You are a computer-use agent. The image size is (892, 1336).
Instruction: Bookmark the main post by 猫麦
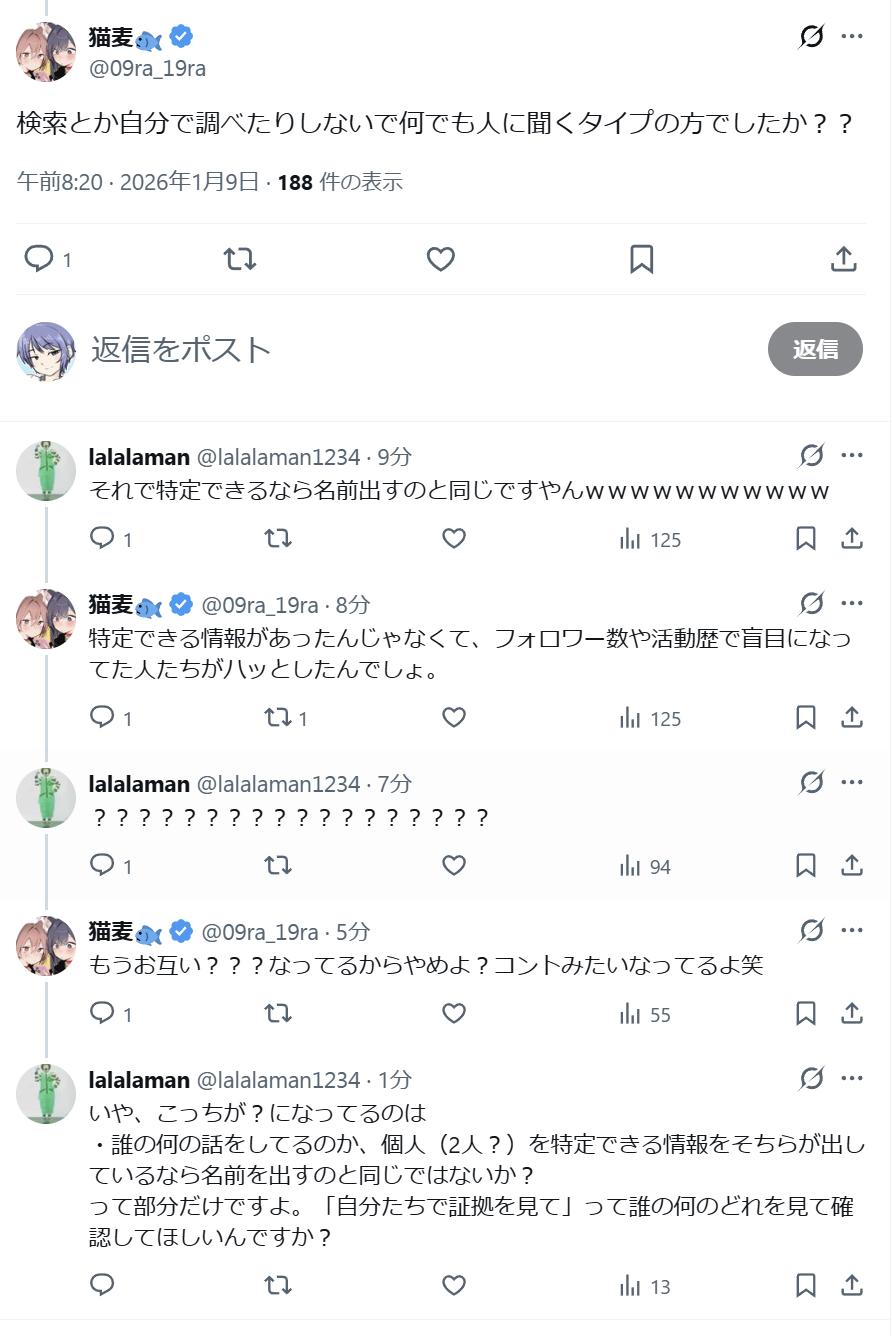click(642, 260)
